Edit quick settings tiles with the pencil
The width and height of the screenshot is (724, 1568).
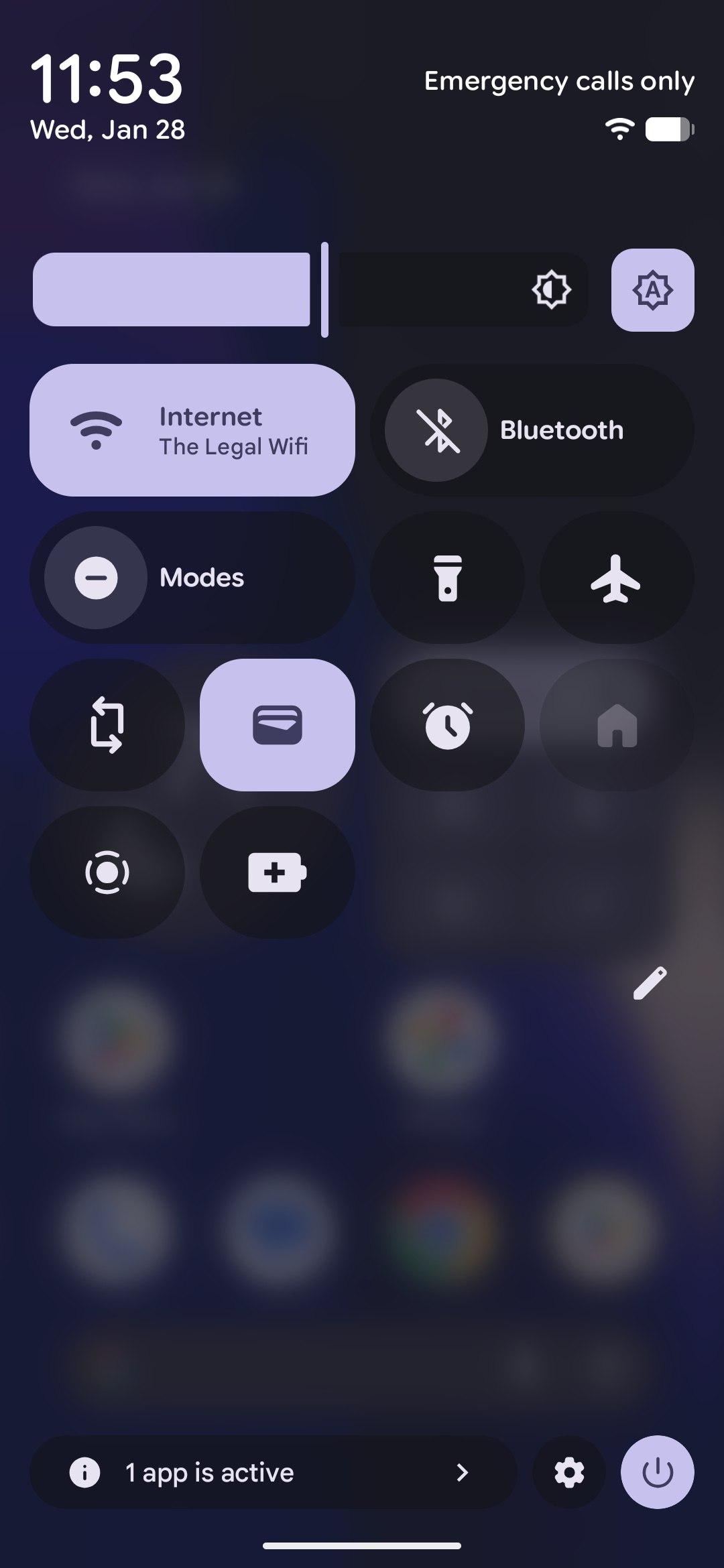tap(650, 984)
